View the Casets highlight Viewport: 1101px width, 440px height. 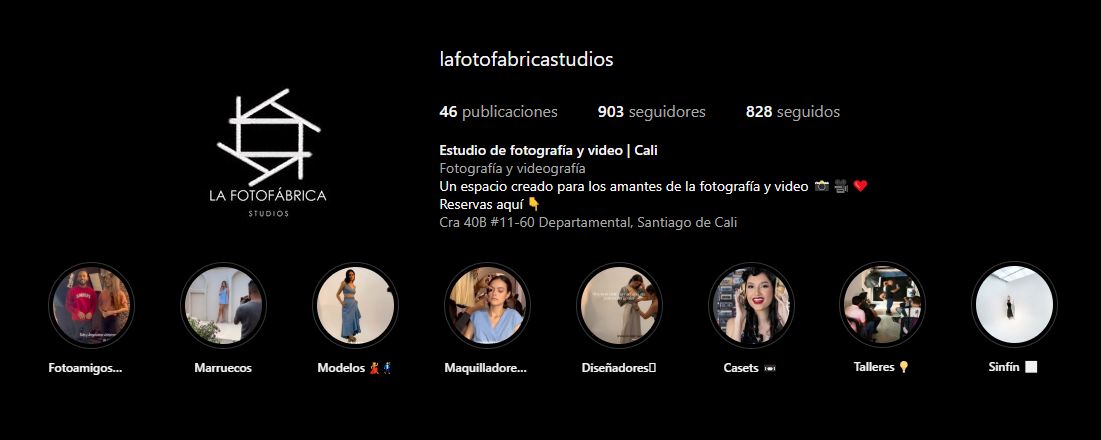pyautogui.click(x=751, y=305)
